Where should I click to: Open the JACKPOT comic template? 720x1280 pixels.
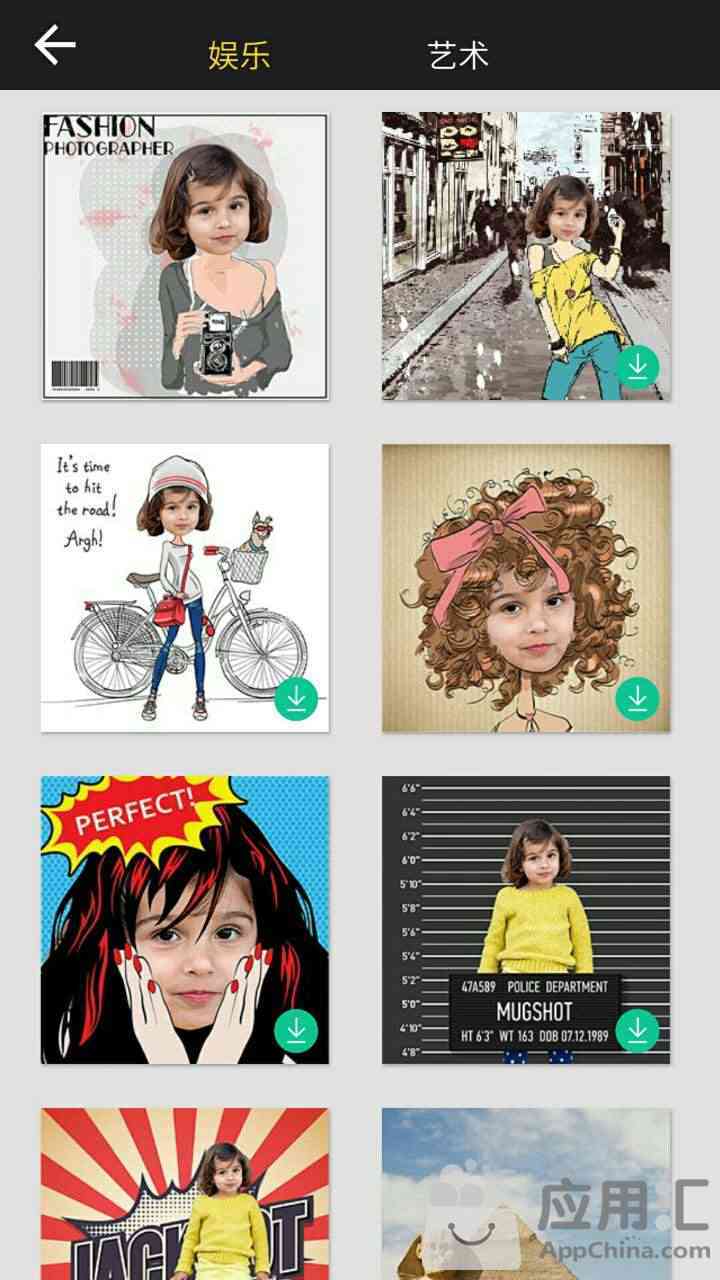point(185,1195)
